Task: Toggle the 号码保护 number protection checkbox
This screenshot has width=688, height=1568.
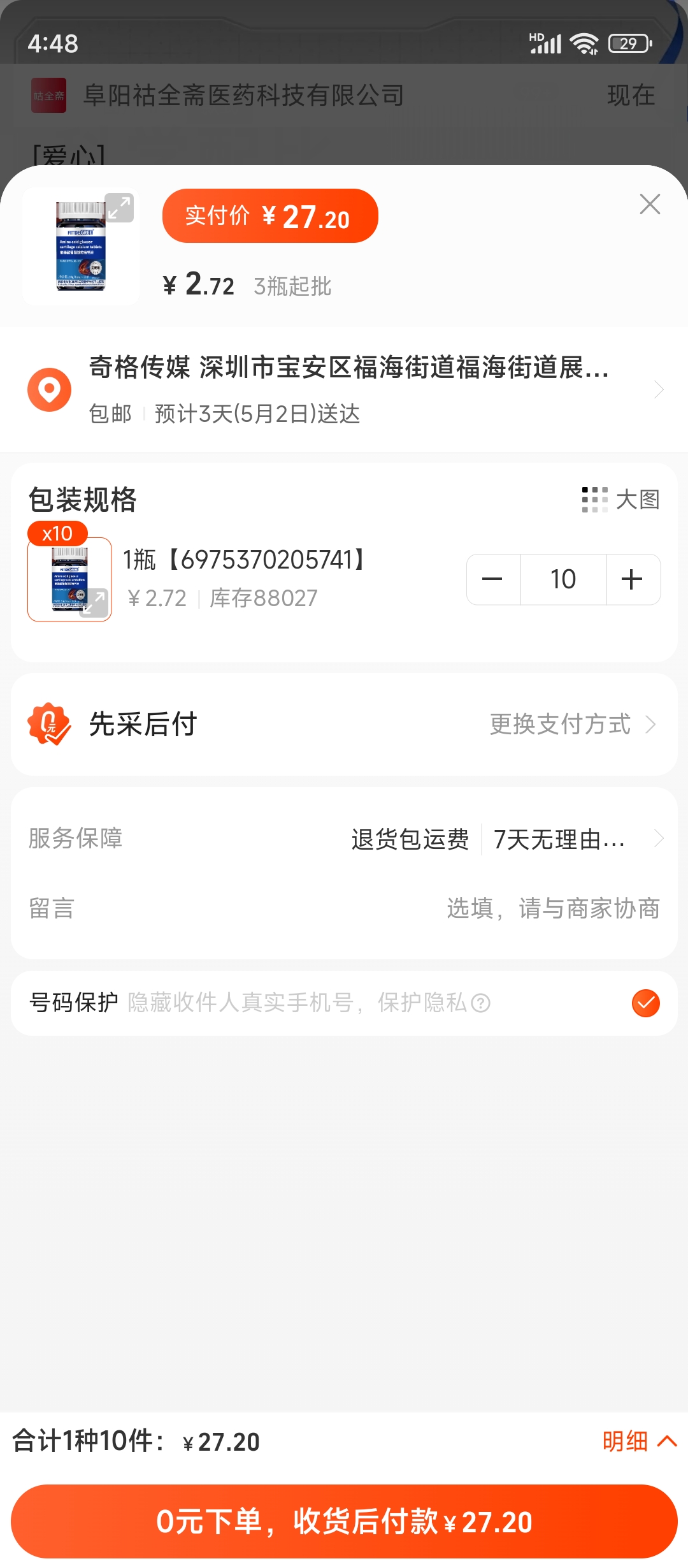Action: pyautogui.click(x=645, y=1003)
